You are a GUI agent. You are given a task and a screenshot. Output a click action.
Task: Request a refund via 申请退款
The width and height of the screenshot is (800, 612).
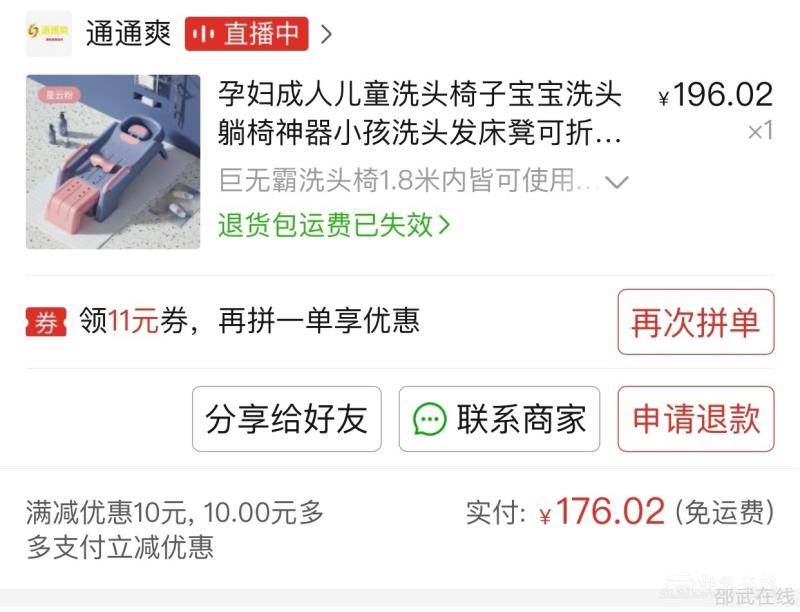click(x=695, y=419)
